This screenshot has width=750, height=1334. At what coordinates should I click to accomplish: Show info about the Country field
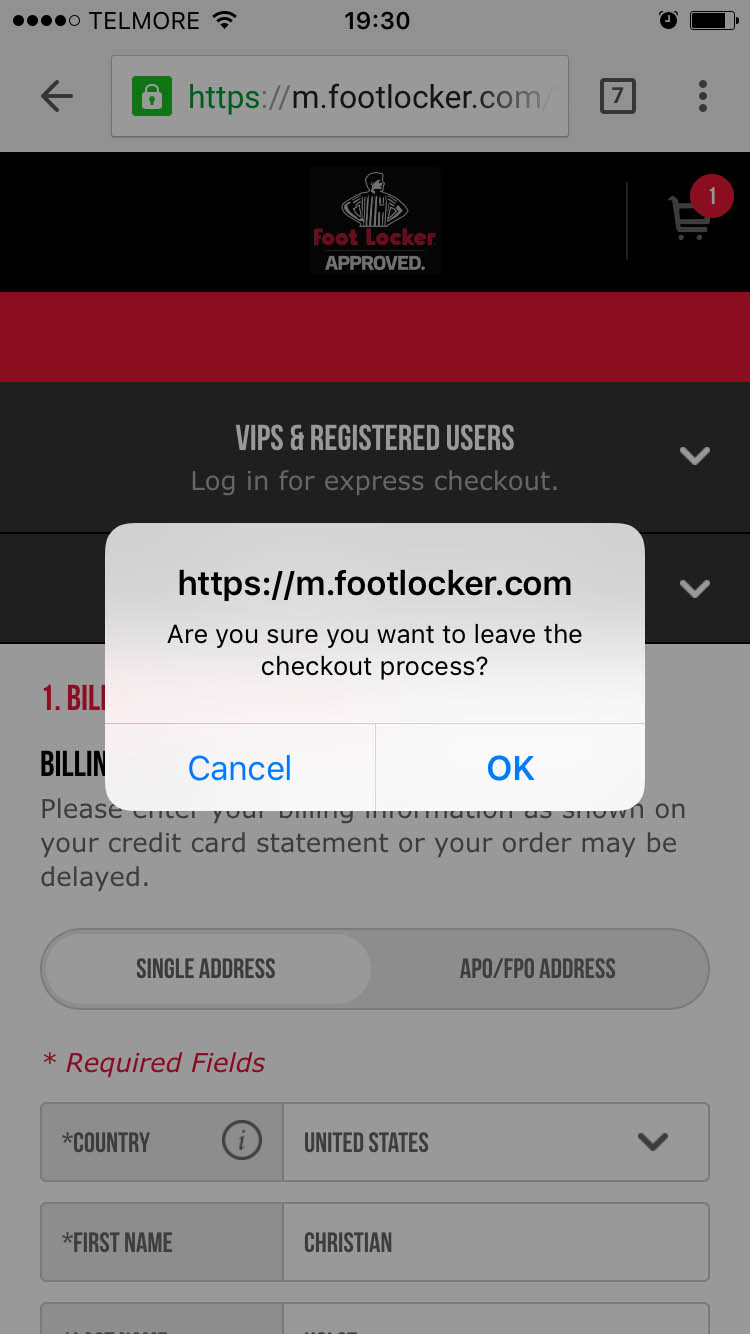click(x=241, y=1140)
